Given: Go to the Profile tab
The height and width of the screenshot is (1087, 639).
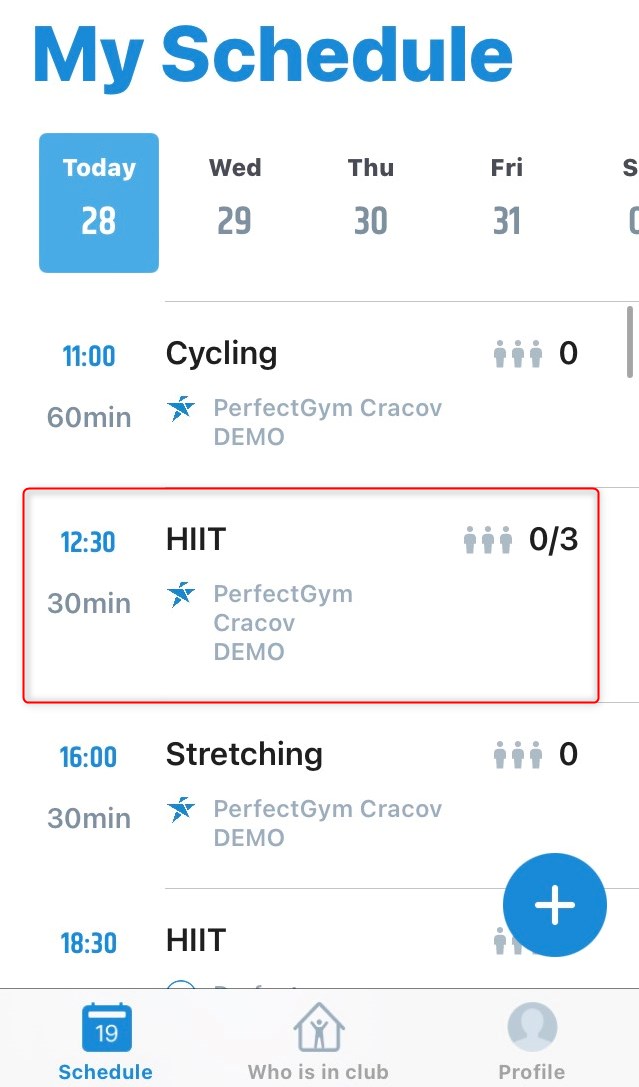Looking at the screenshot, I should pyautogui.click(x=532, y=1042).
